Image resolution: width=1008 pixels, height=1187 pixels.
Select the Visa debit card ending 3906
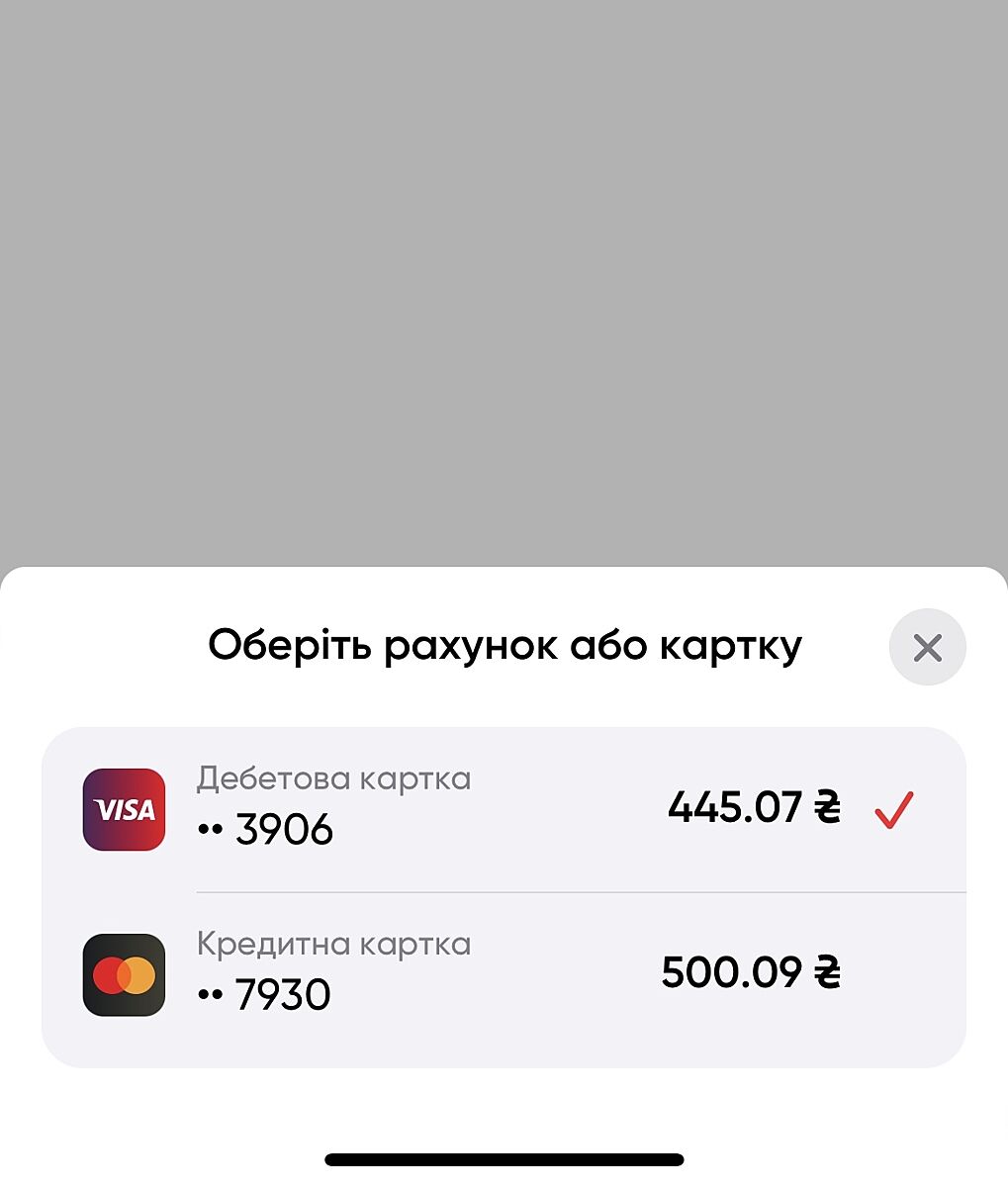click(x=503, y=810)
